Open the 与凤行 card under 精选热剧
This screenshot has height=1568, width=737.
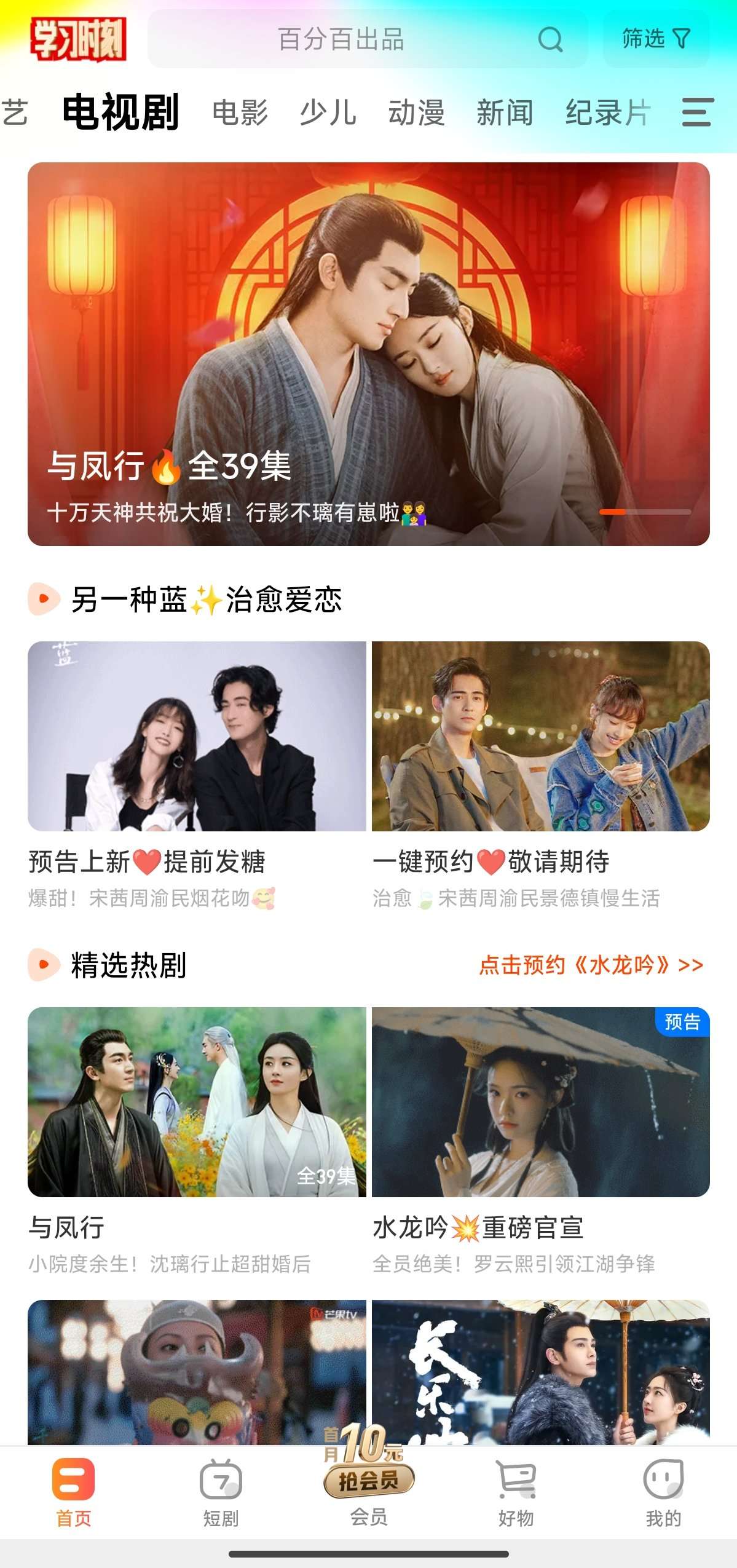click(x=197, y=1101)
